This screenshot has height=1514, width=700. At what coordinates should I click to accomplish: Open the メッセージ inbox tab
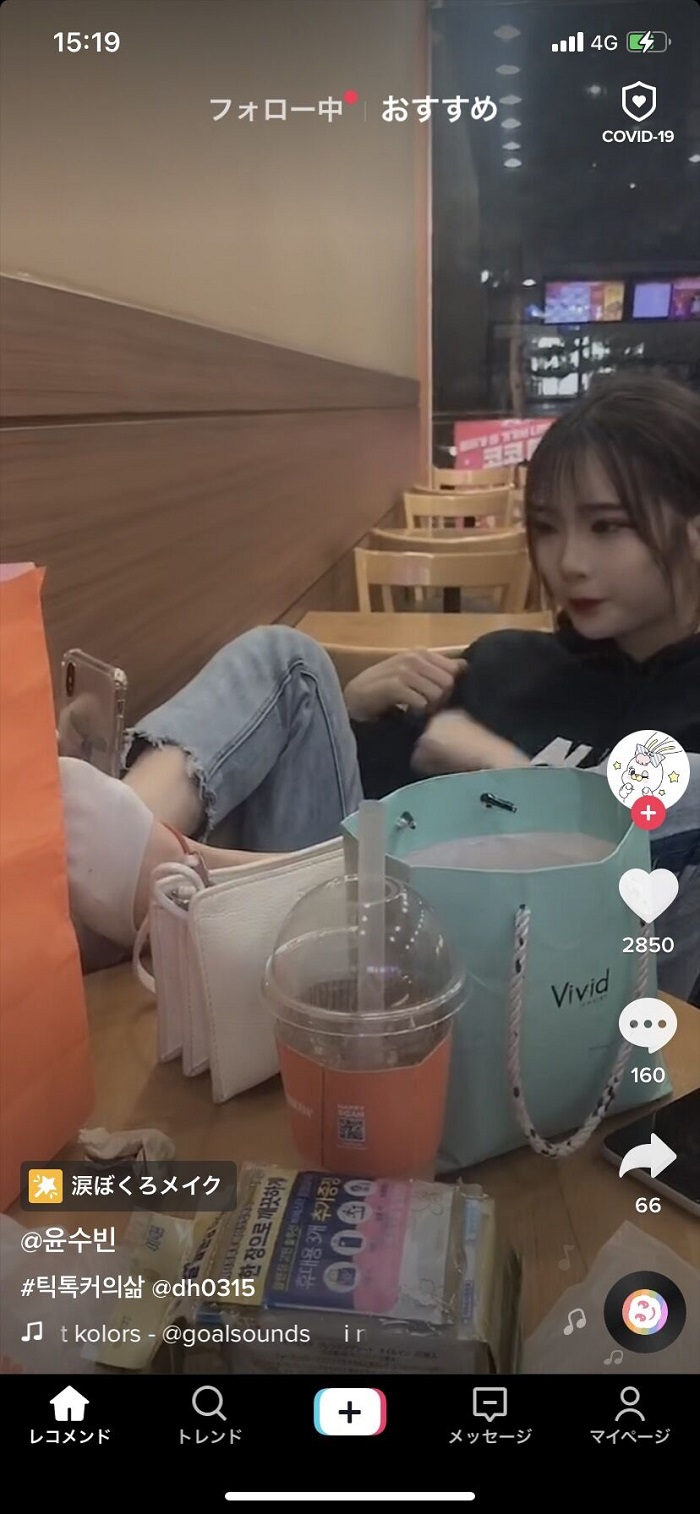[x=489, y=1415]
